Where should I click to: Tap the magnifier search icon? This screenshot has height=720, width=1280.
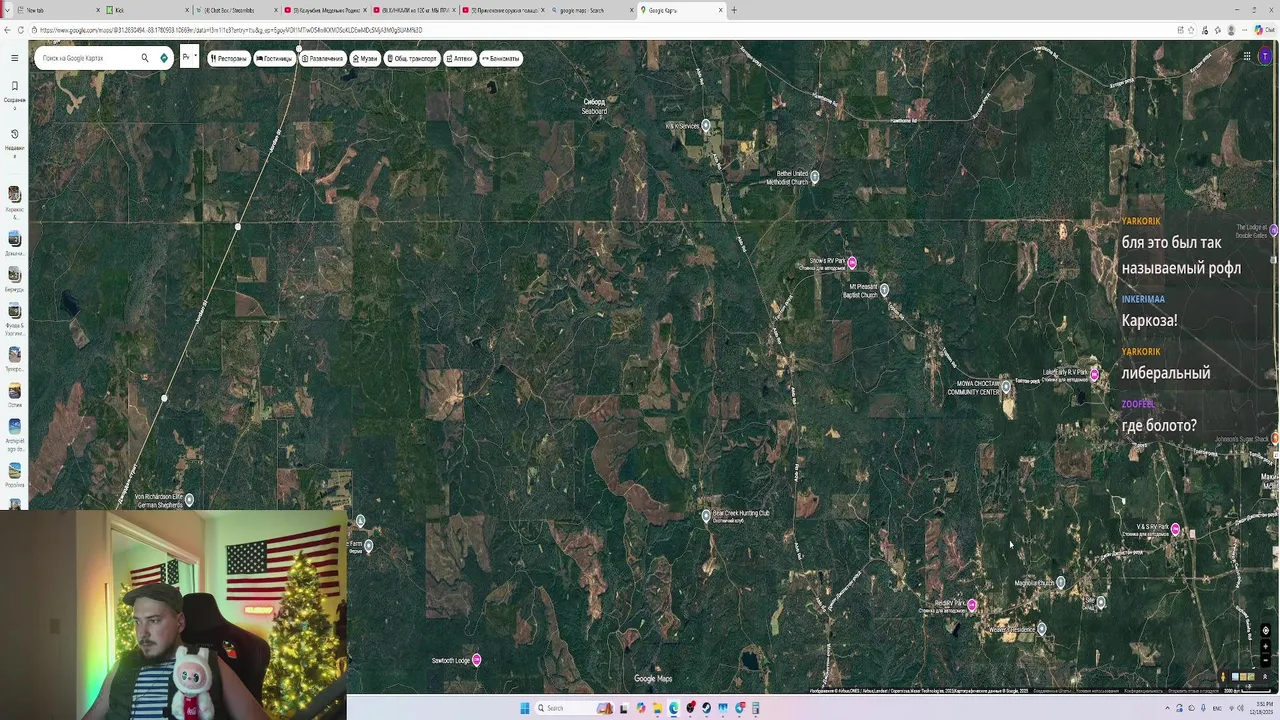click(145, 58)
